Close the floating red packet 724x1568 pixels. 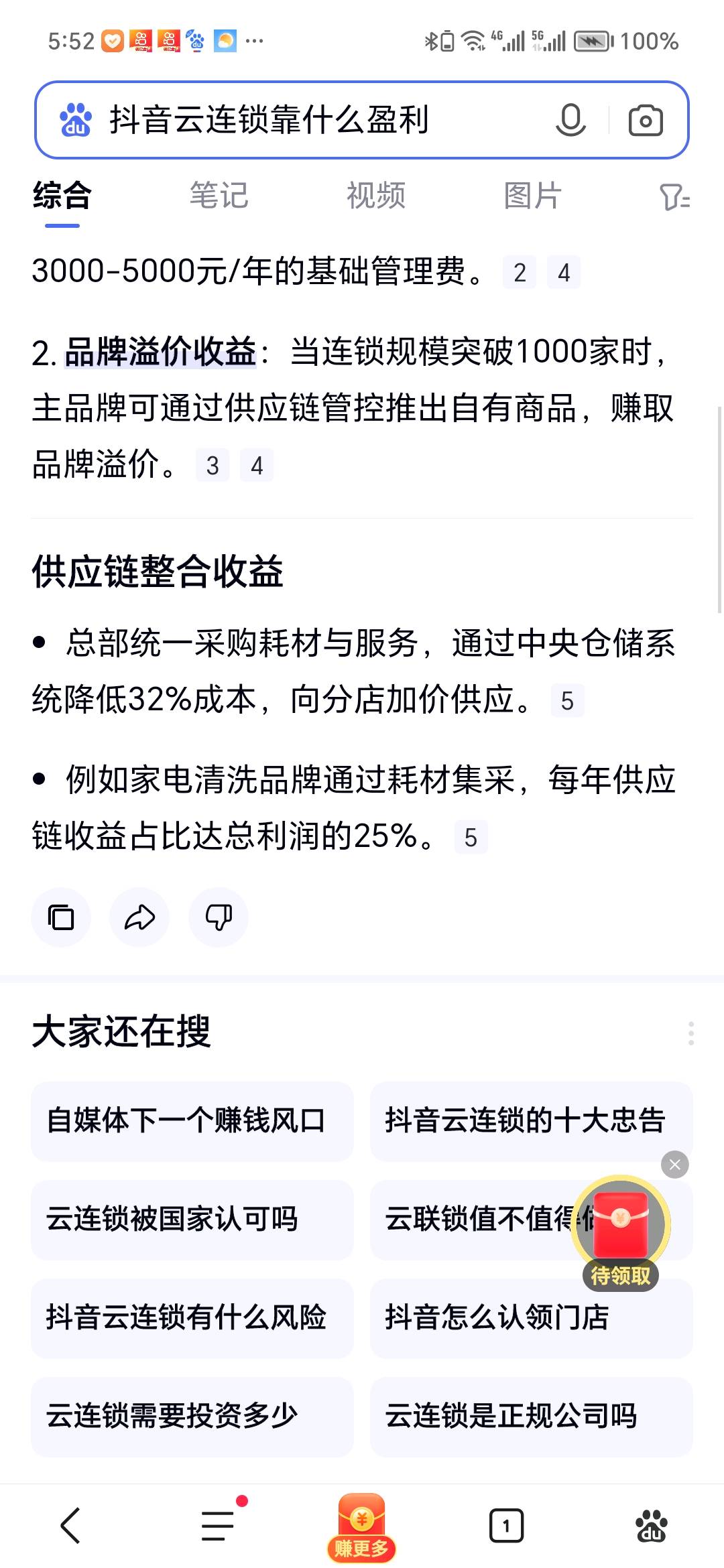674,1165
